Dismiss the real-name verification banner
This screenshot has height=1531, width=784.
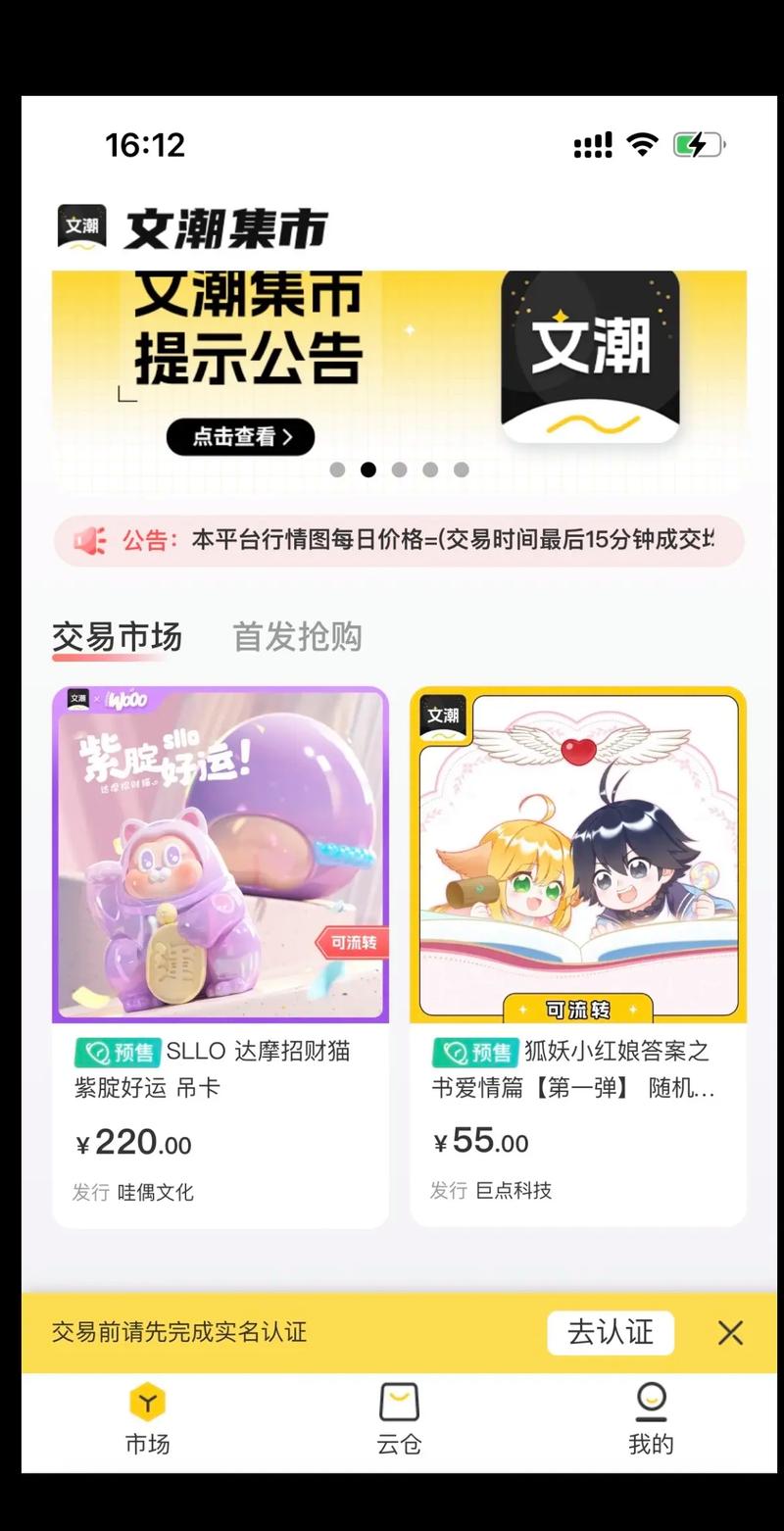(730, 1333)
